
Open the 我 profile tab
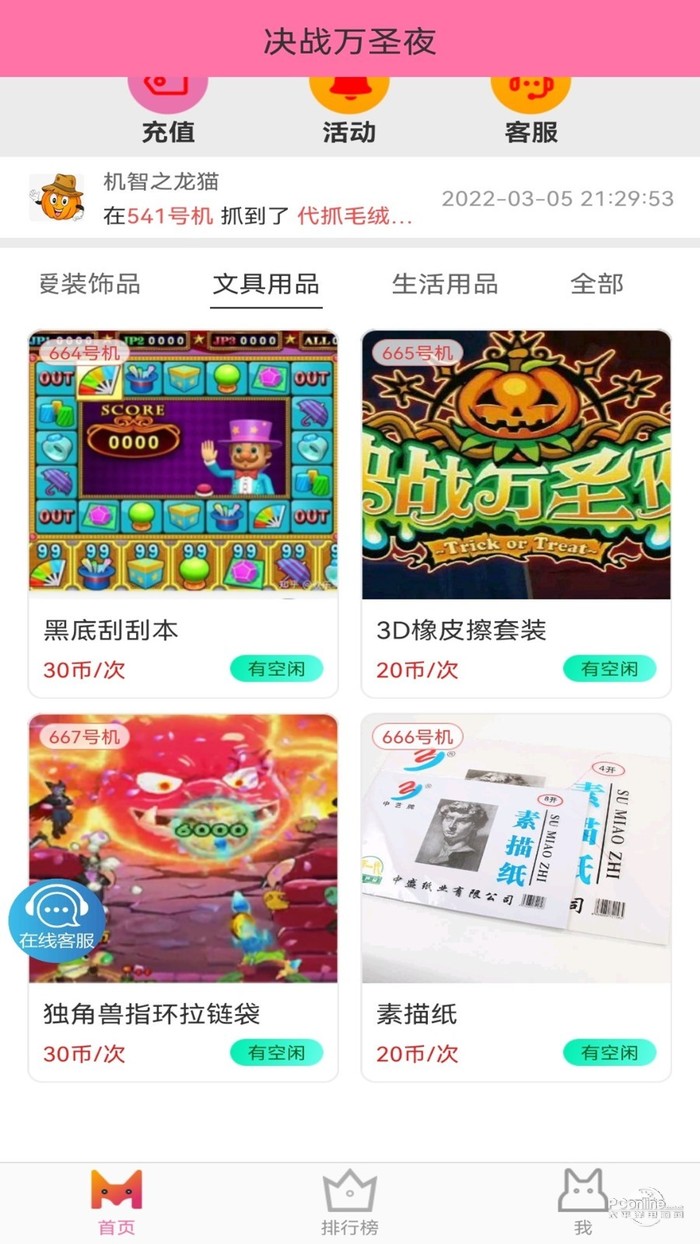pyautogui.click(x=583, y=1203)
